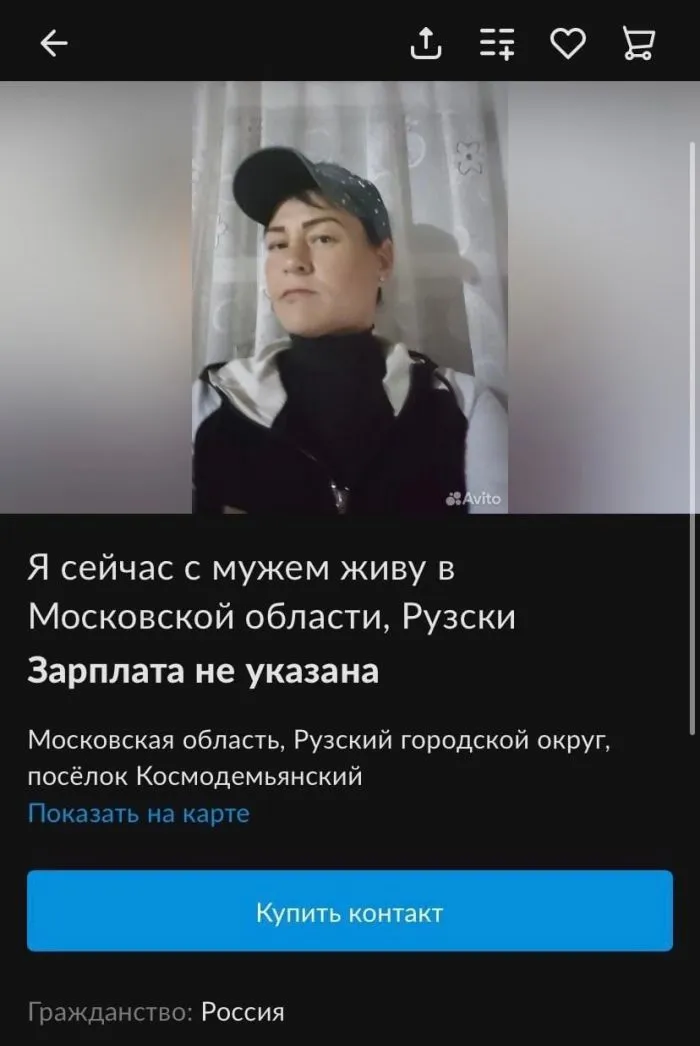700x1046 pixels.
Task: Open the applicant photo full screen
Action: pos(349,298)
